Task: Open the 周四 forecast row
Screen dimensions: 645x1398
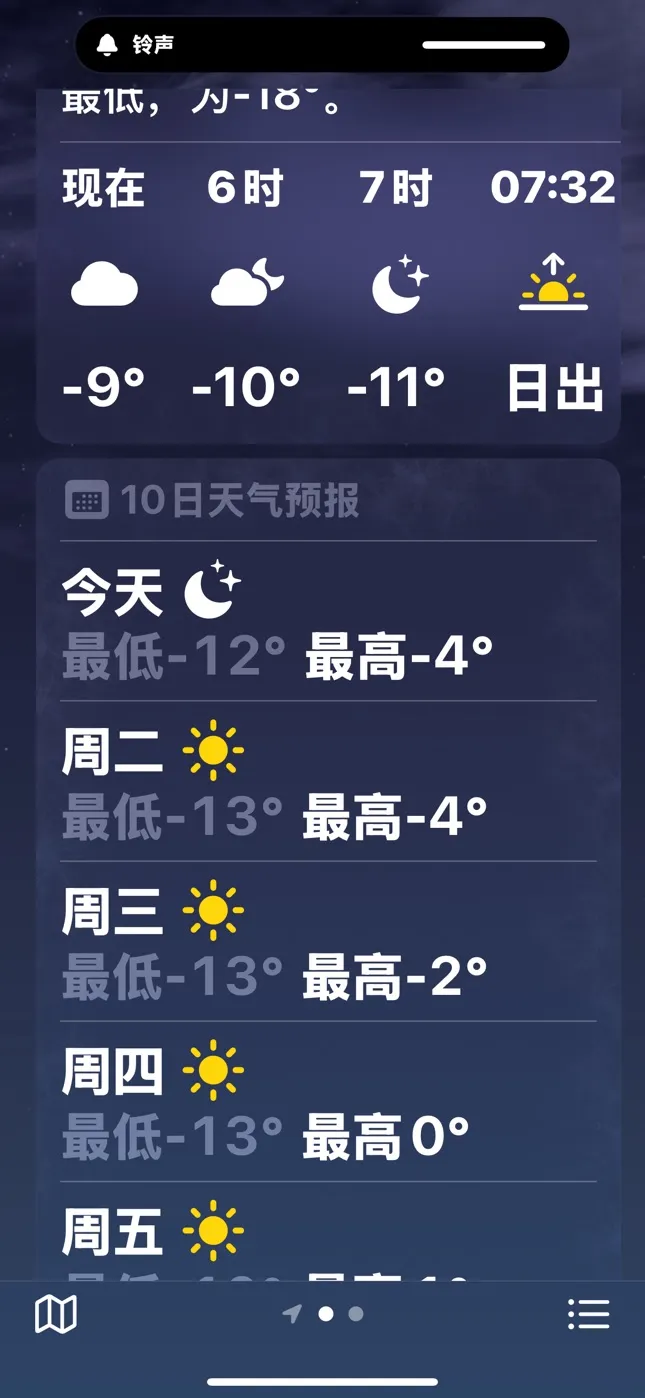Action: pyautogui.click(x=328, y=1102)
